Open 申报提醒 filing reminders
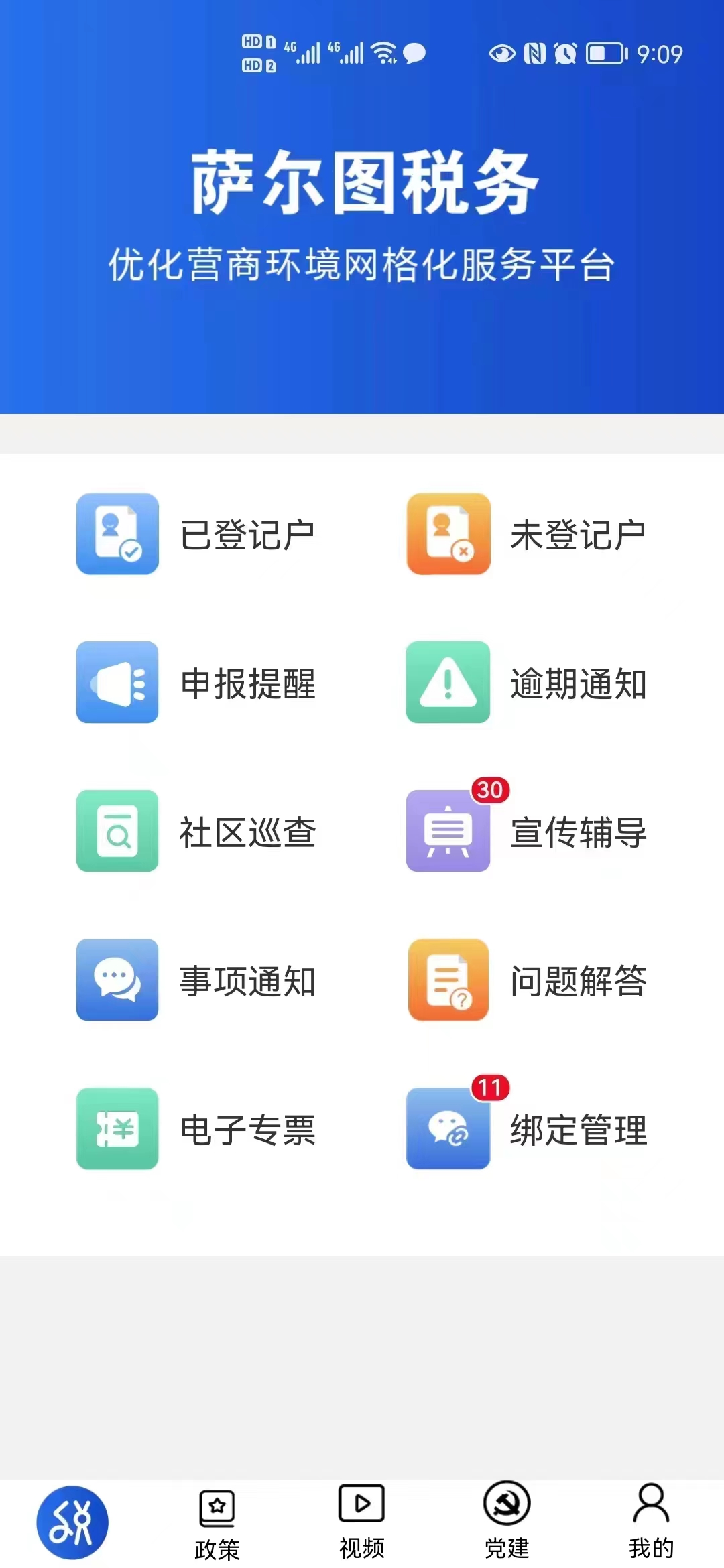724x1568 pixels. click(x=195, y=683)
